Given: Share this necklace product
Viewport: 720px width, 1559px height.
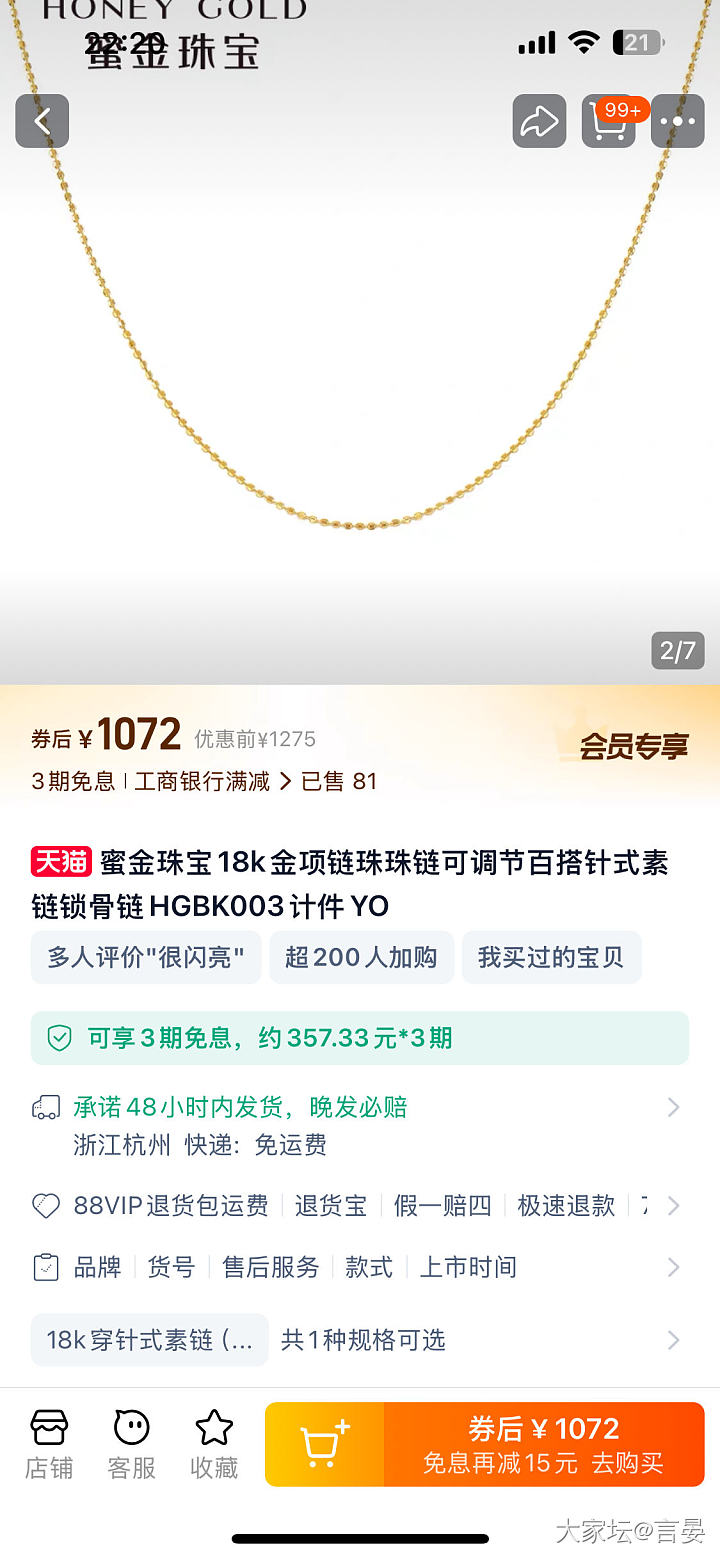Looking at the screenshot, I should (539, 122).
